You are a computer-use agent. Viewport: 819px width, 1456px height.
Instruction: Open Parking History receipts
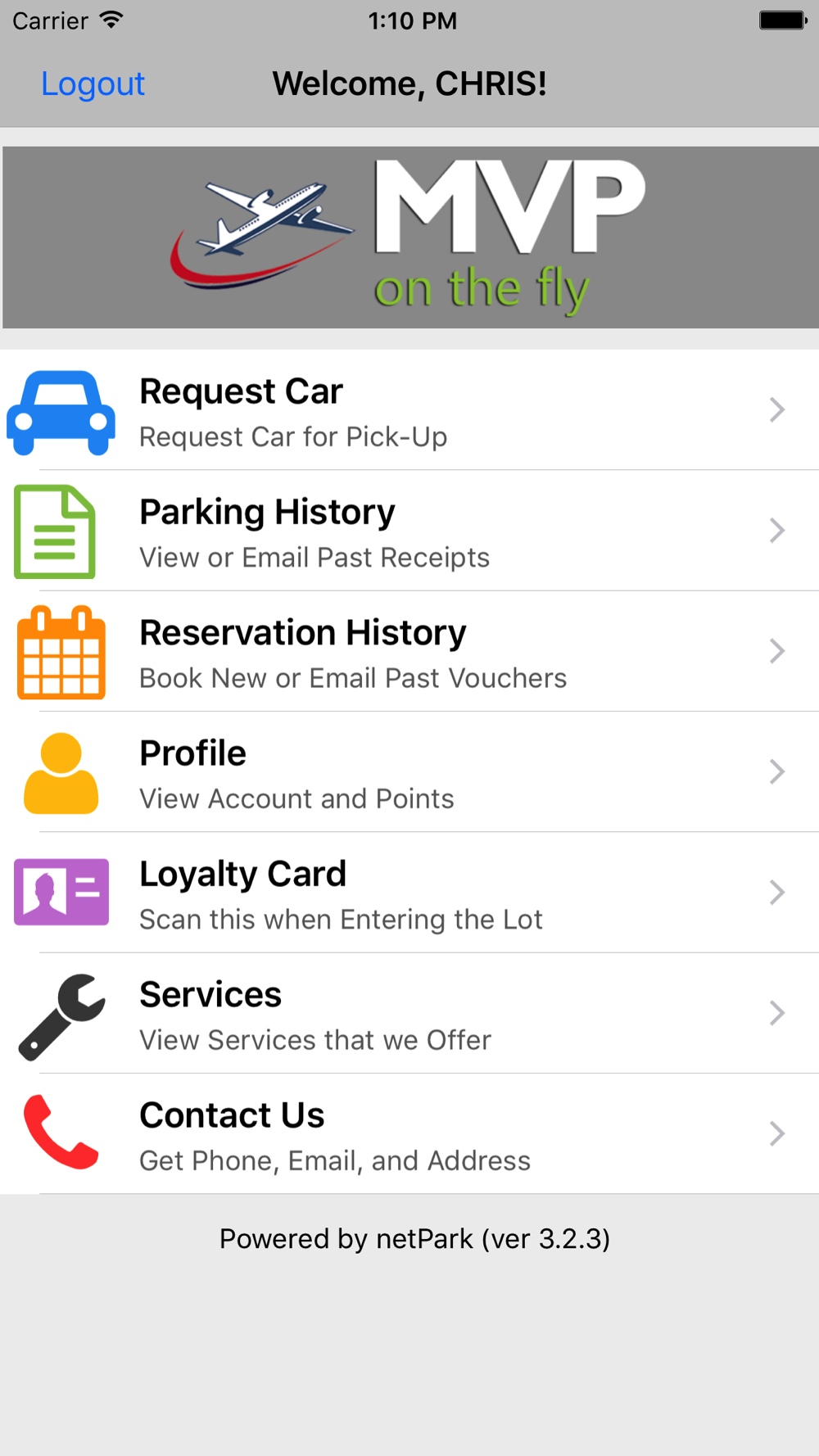click(409, 531)
